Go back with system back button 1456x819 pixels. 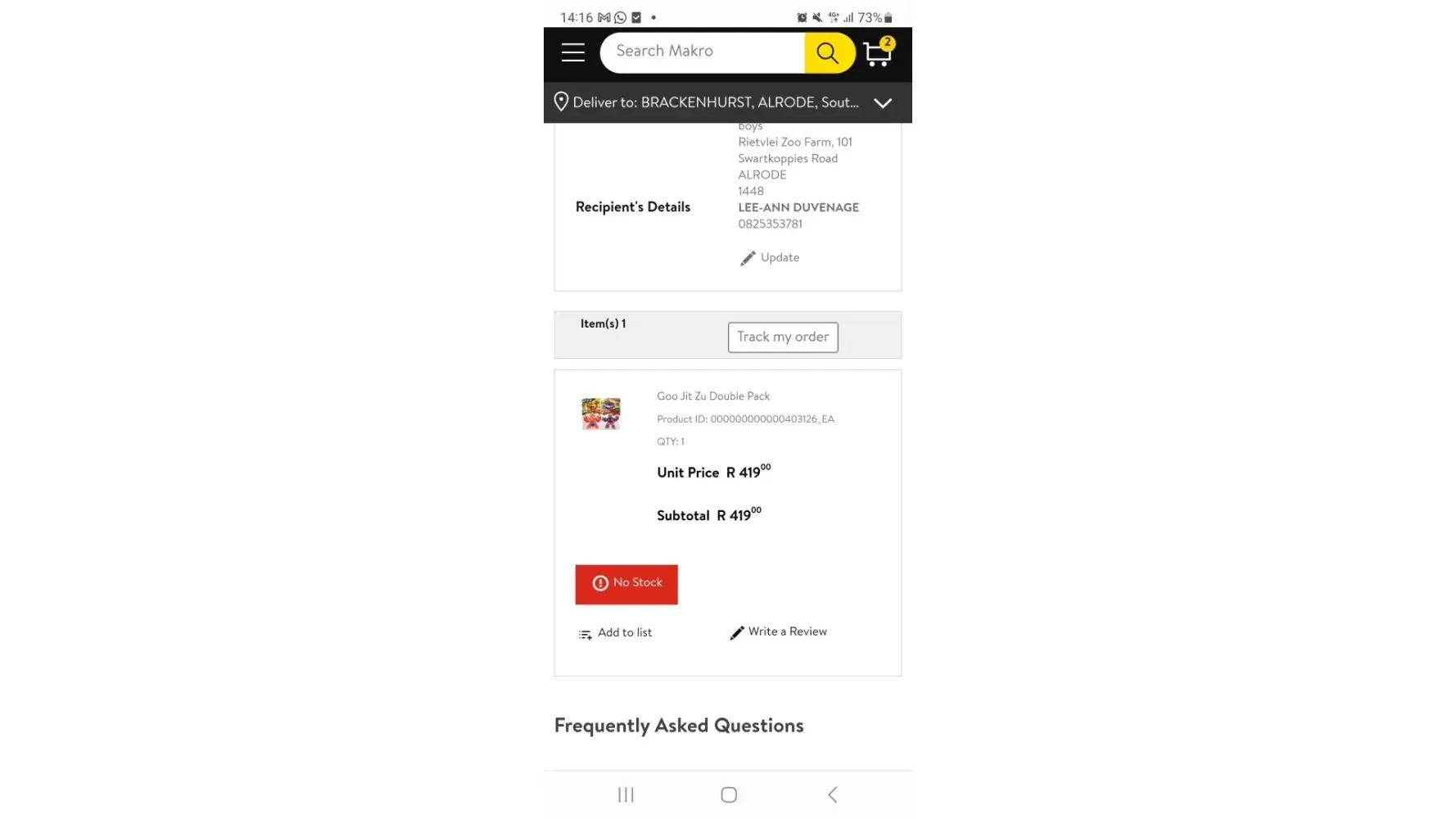click(x=832, y=794)
